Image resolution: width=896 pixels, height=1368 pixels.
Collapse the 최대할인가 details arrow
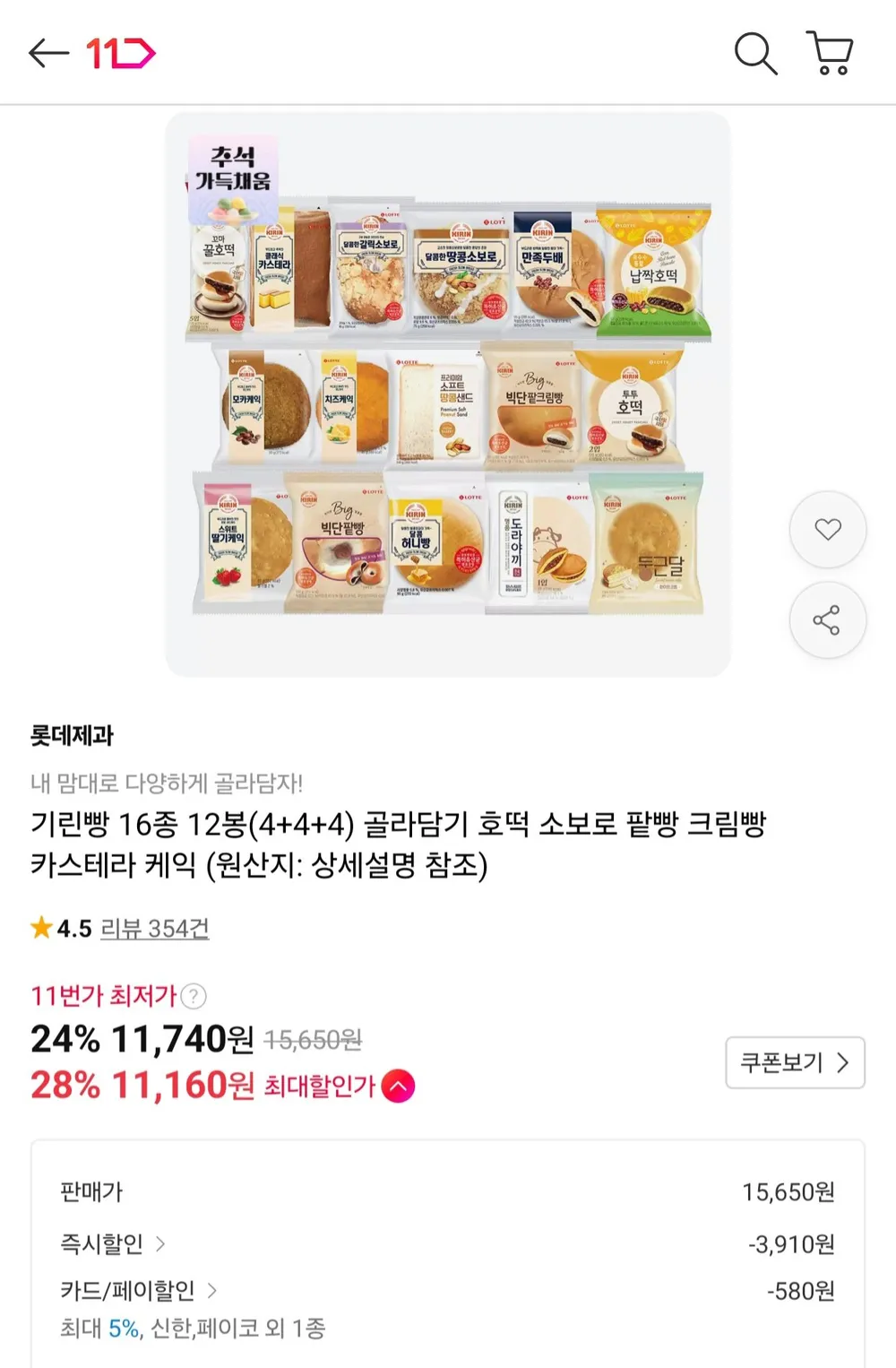coord(398,1087)
